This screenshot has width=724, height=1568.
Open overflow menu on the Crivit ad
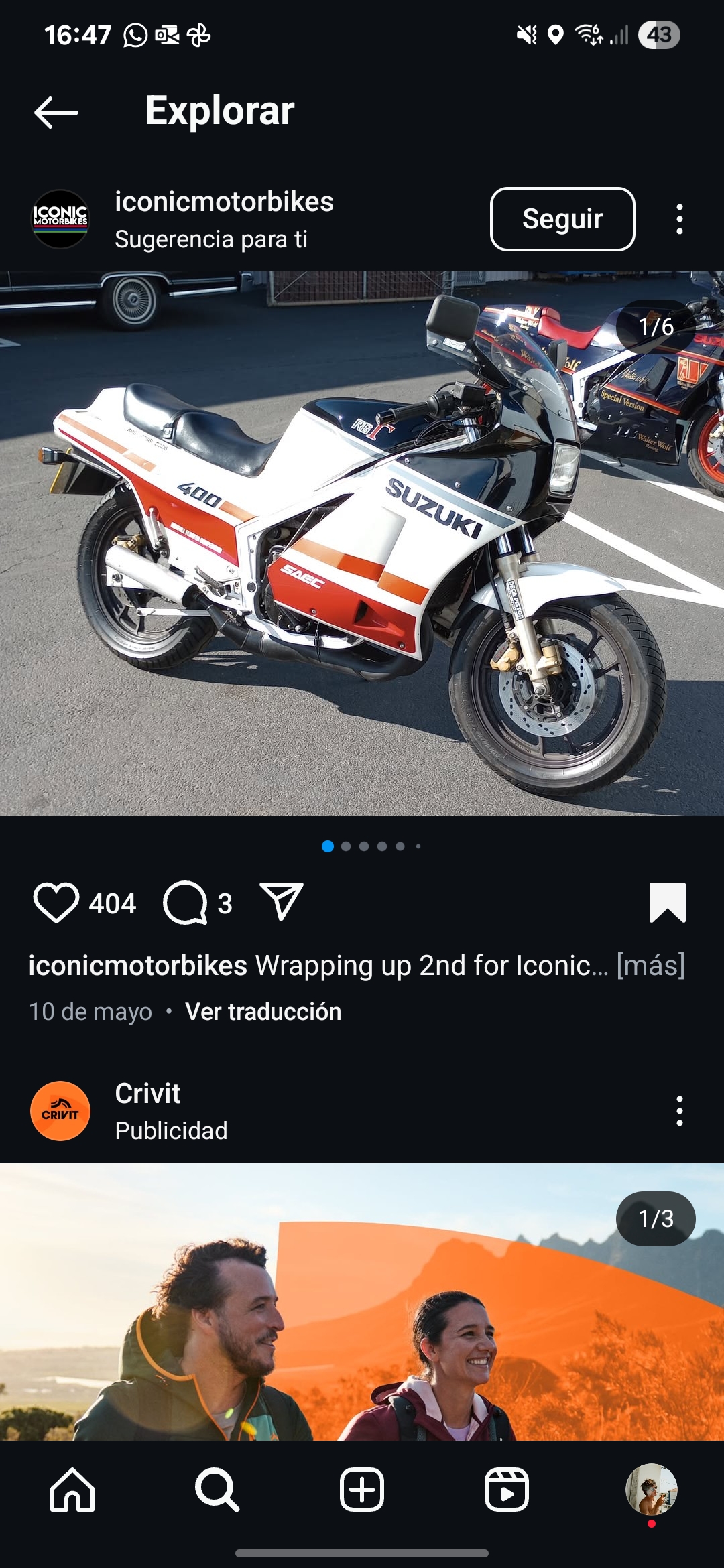(x=679, y=1111)
